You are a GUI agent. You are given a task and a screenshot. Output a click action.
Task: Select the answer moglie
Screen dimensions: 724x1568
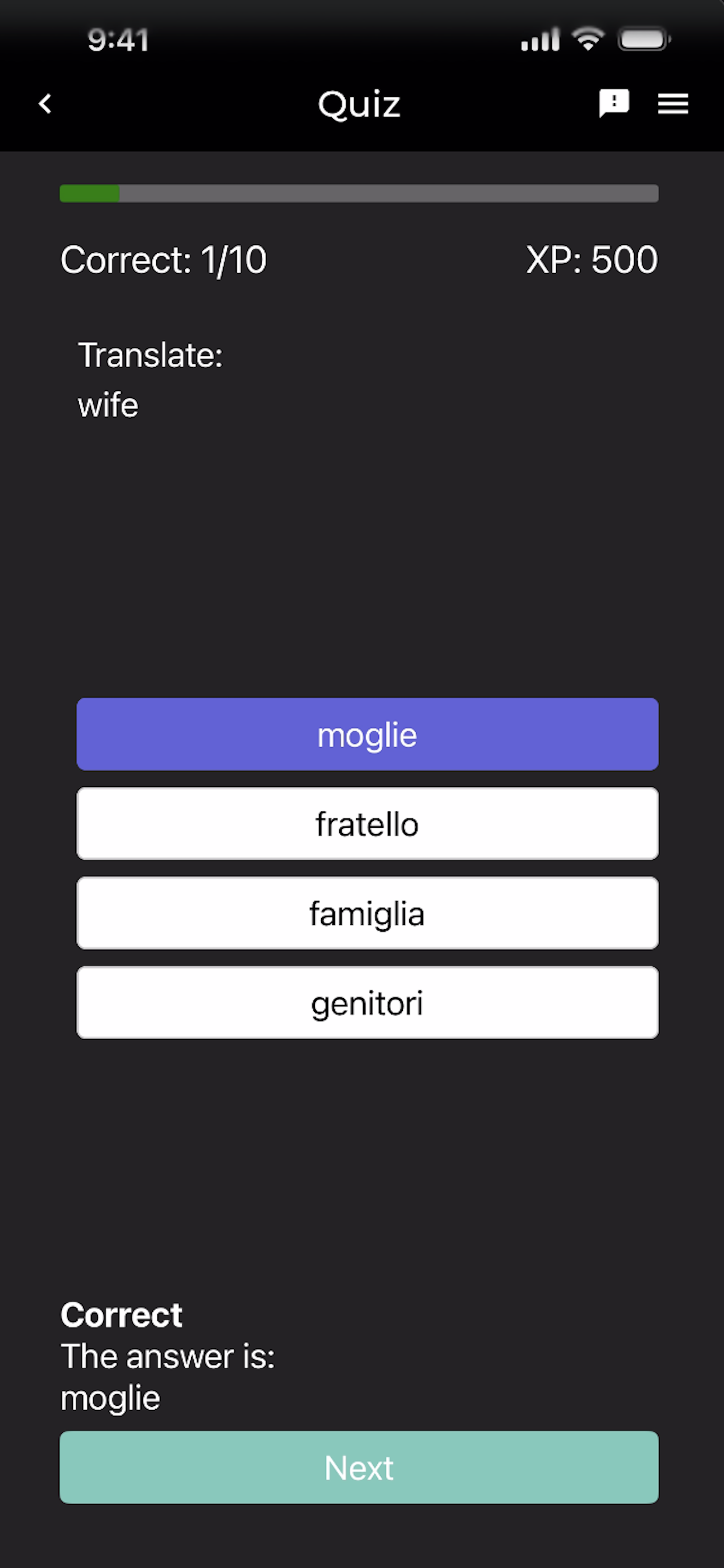pos(367,734)
